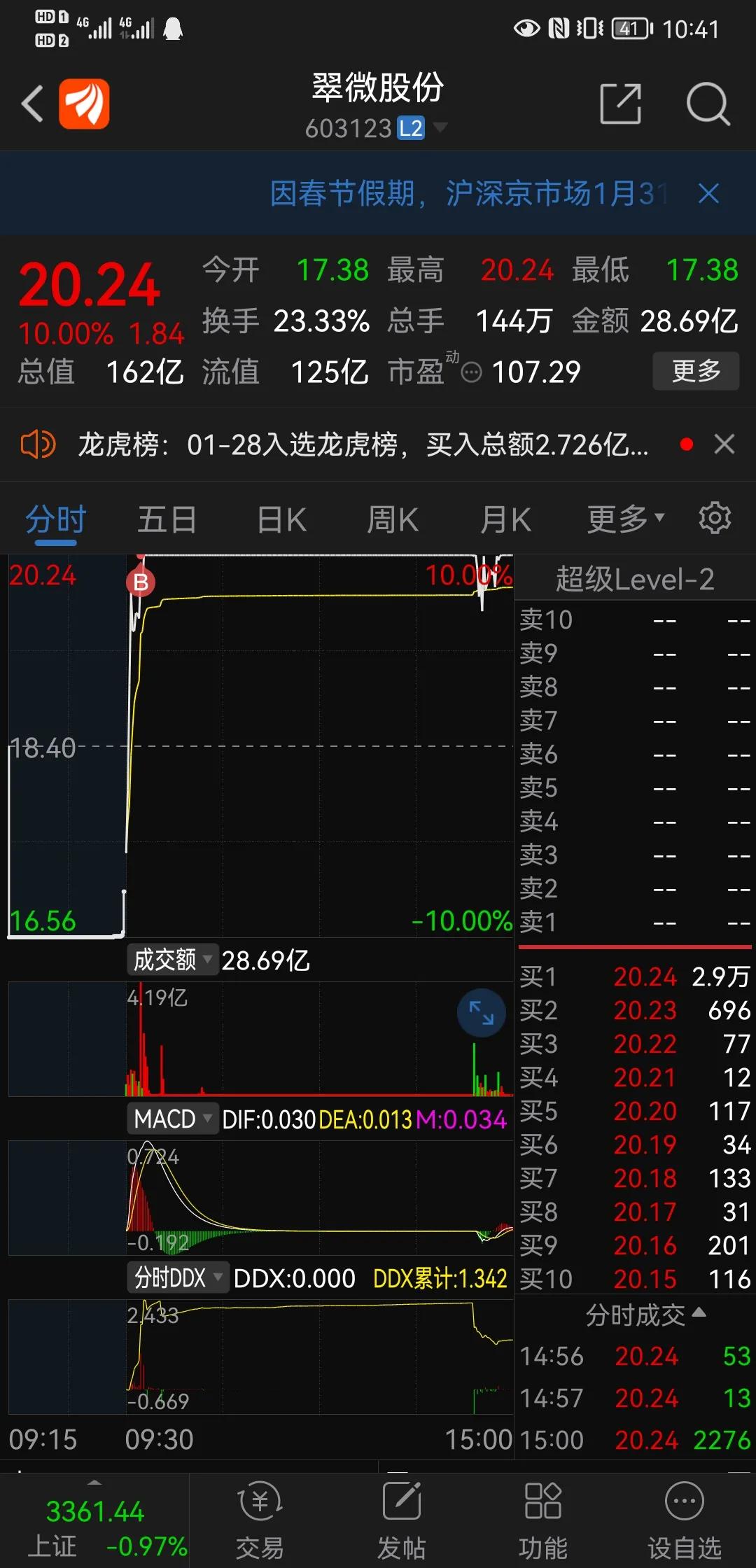Image resolution: width=756 pixels, height=1568 pixels.
Task: Expand the 更多 chart period dropdown
Action: [x=625, y=519]
